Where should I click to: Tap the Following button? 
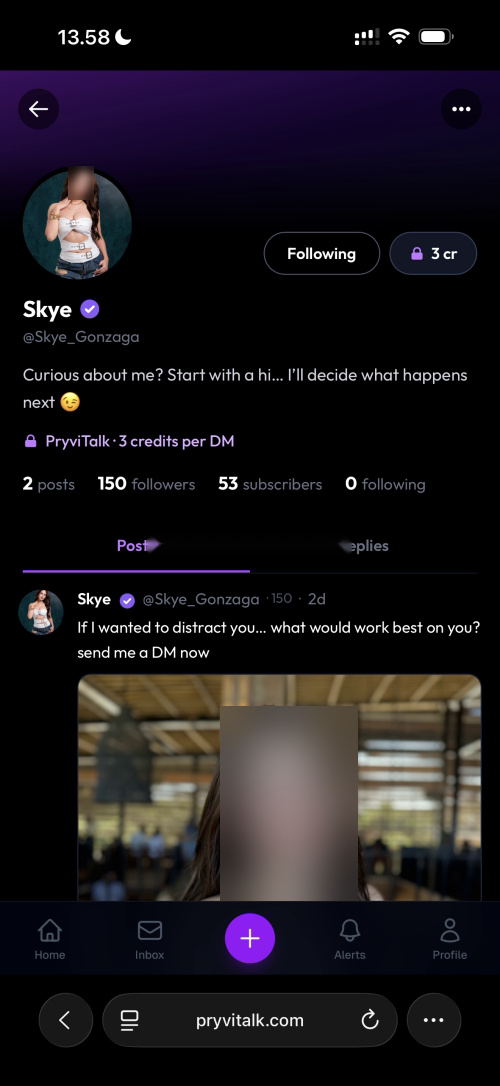pyautogui.click(x=321, y=253)
